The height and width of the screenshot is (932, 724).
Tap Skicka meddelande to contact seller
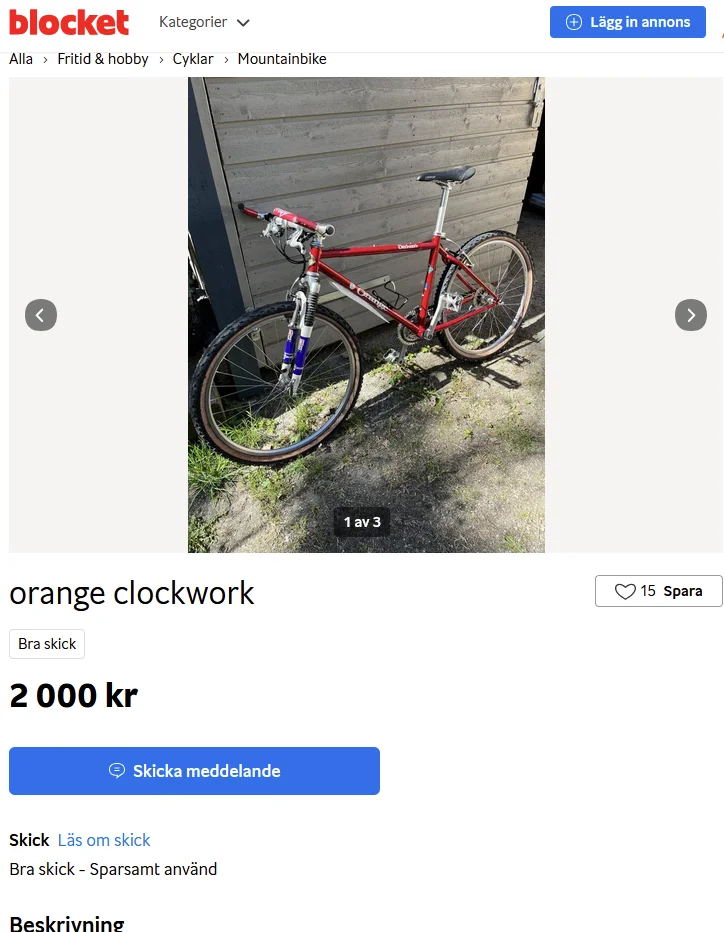194,771
